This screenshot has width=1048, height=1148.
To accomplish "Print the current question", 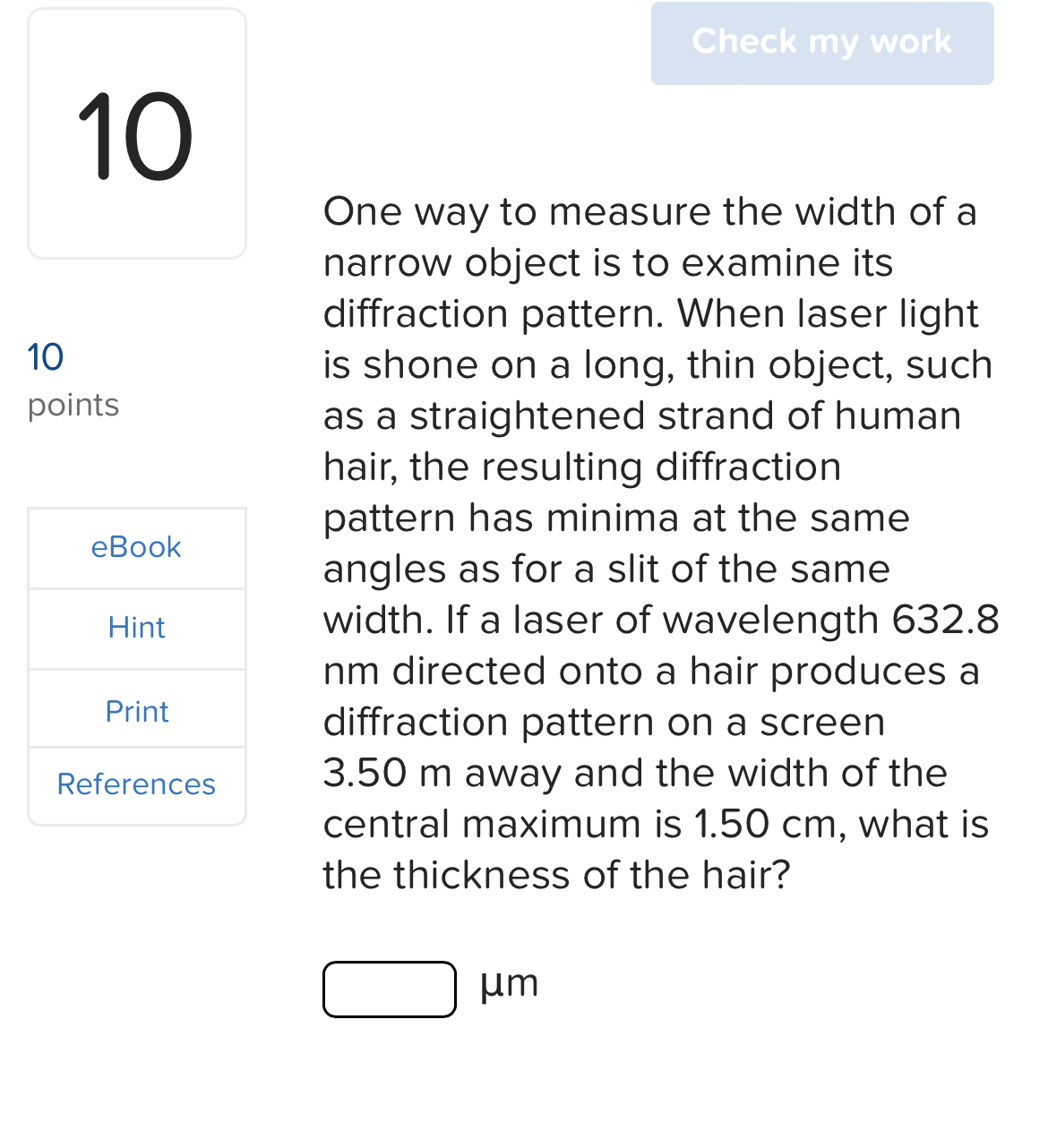I will click(136, 710).
